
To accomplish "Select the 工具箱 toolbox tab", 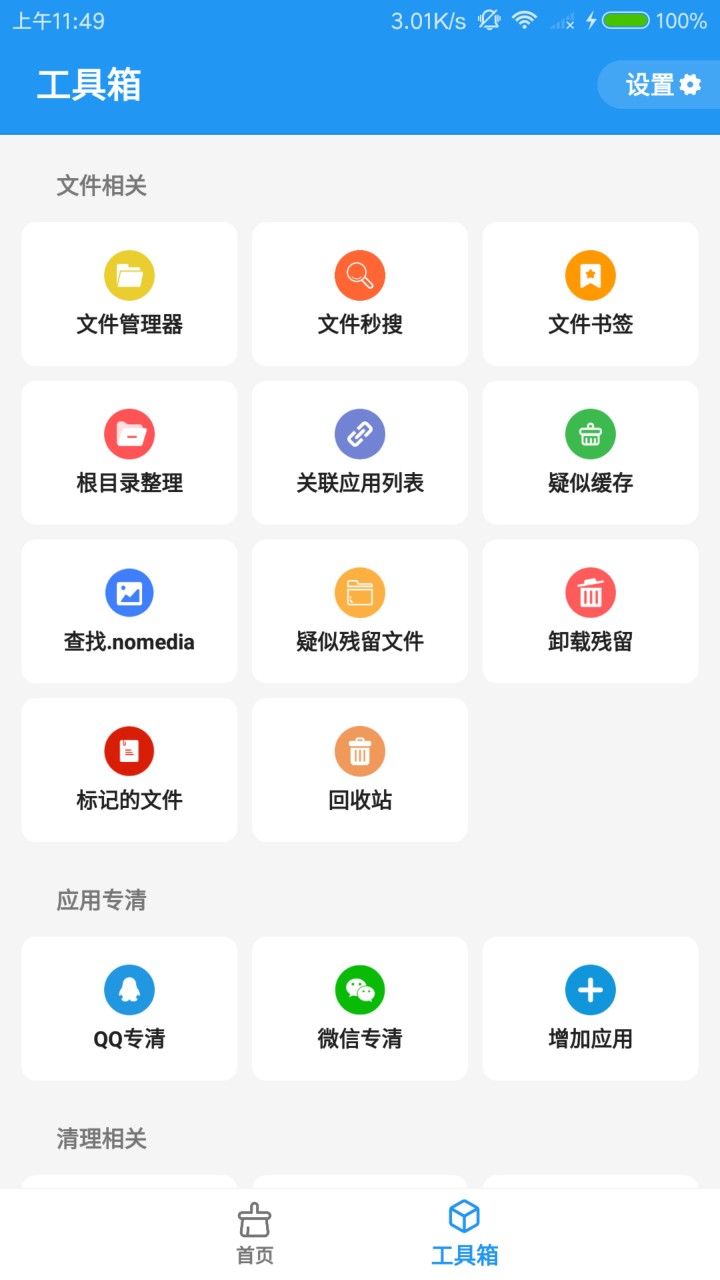I will point(464,1232).
